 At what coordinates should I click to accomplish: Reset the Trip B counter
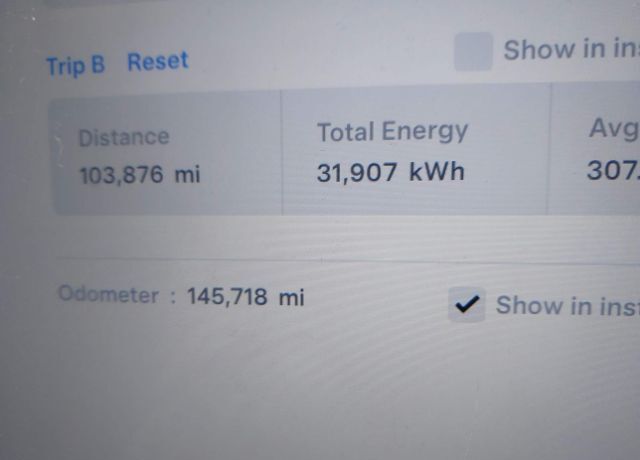pyautogui.click(x=157, y=62)
